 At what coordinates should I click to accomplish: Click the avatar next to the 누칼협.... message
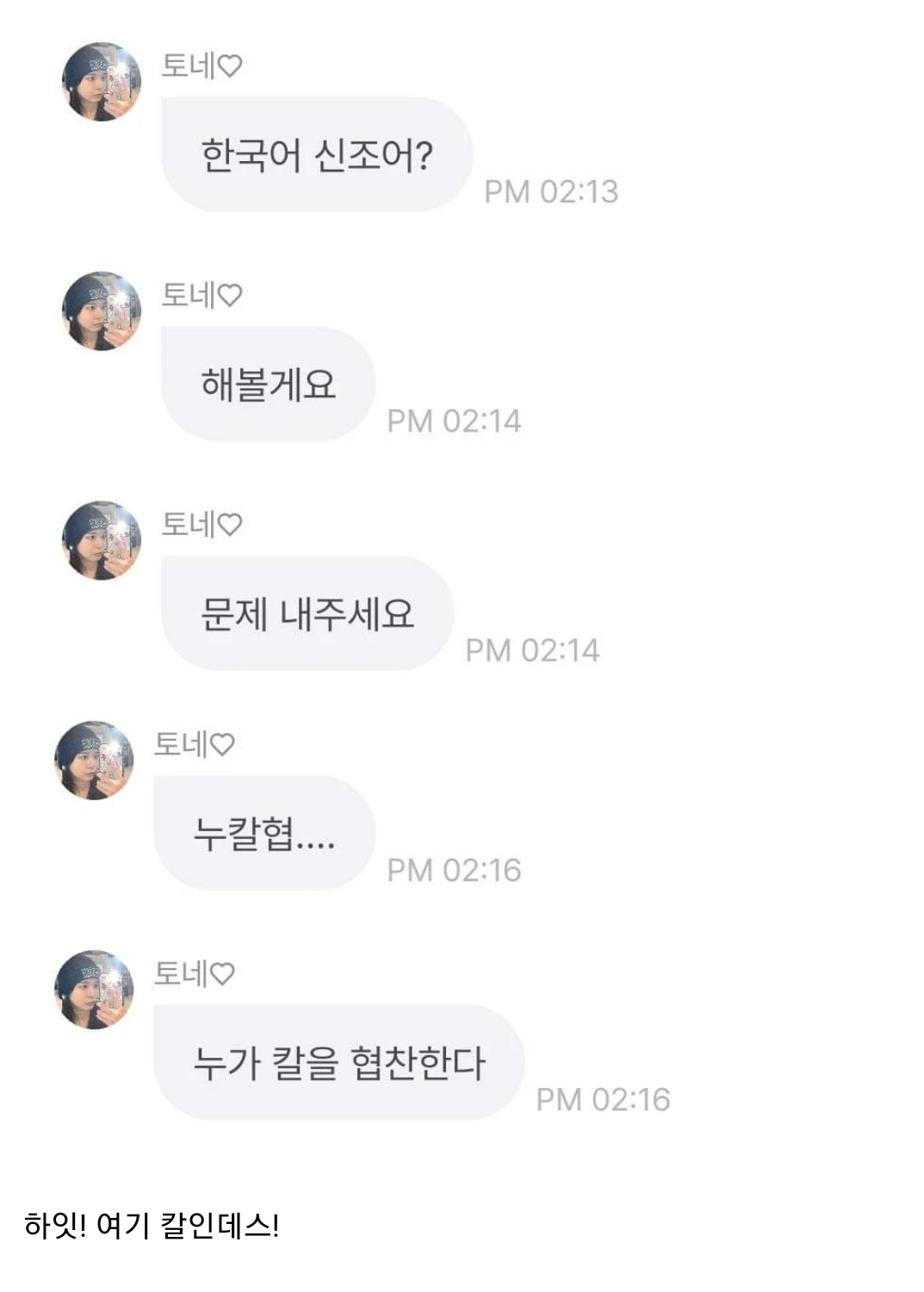coord(96,762)
